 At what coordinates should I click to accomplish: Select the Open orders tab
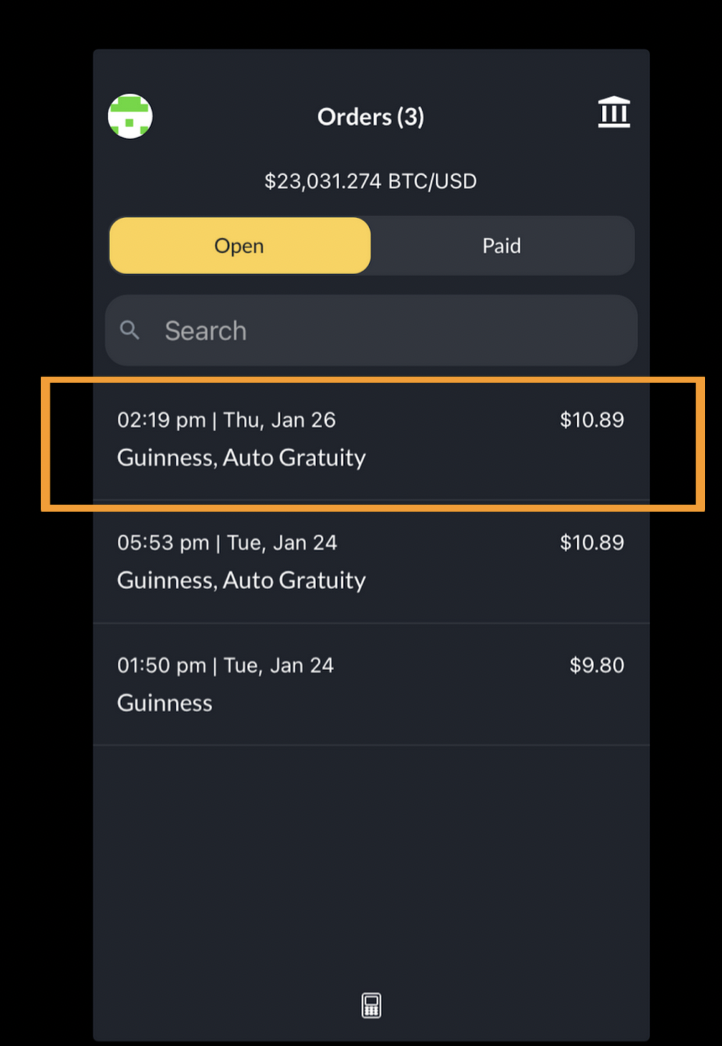pos(239,246)
